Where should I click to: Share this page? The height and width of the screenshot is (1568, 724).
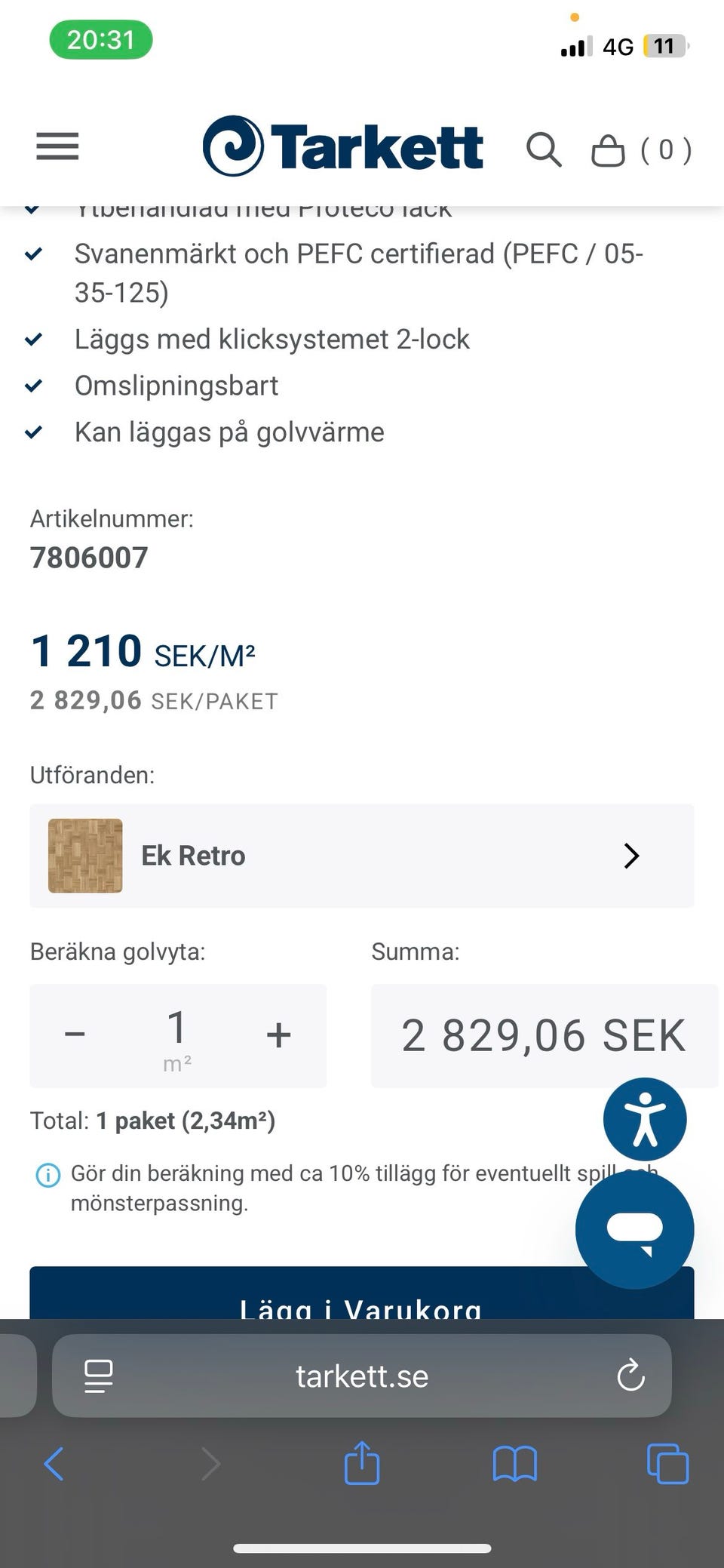(x=362, y=1463)
